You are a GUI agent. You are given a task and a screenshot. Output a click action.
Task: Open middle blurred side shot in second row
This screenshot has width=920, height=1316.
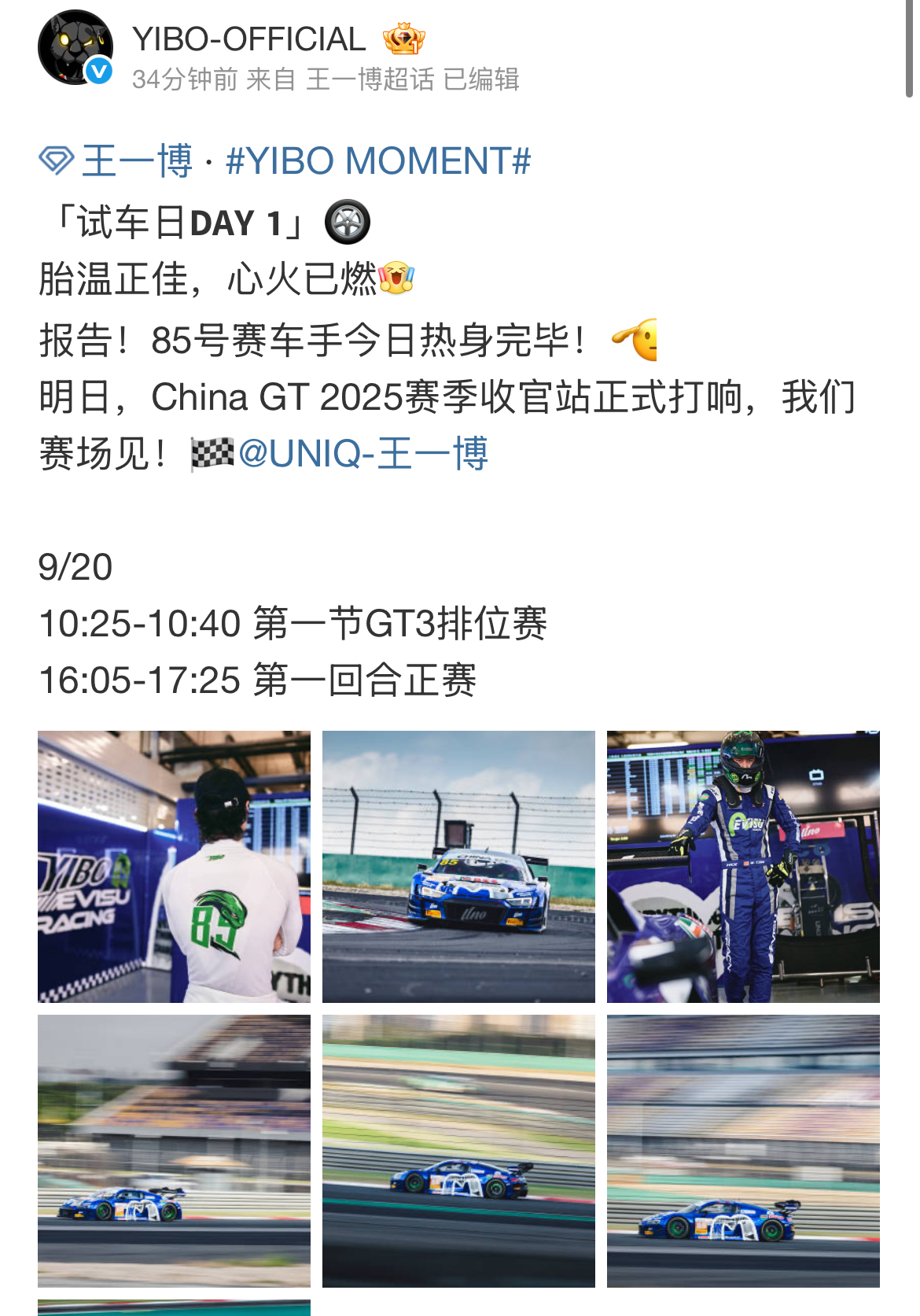458,1151
